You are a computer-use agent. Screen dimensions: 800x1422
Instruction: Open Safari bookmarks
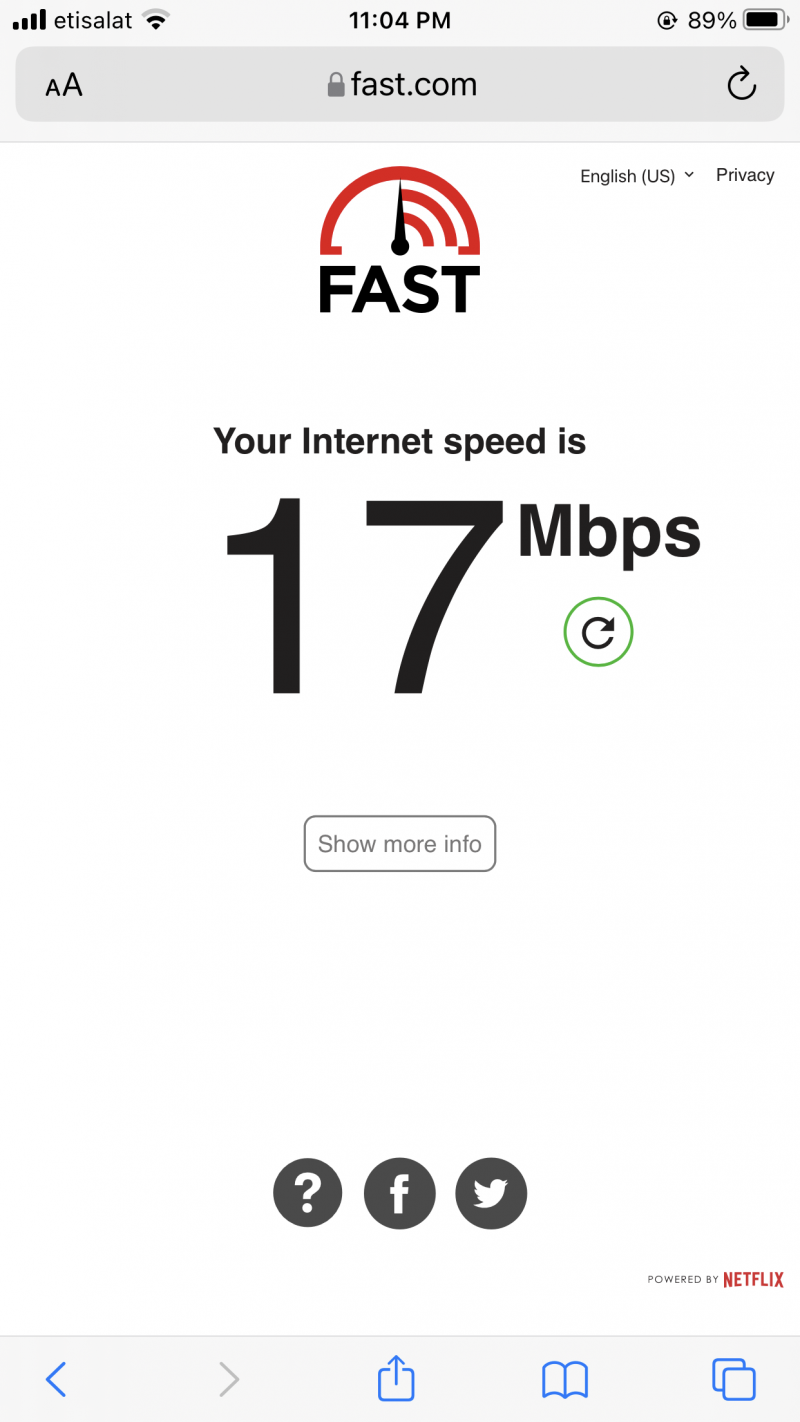tap(565, 1380)
